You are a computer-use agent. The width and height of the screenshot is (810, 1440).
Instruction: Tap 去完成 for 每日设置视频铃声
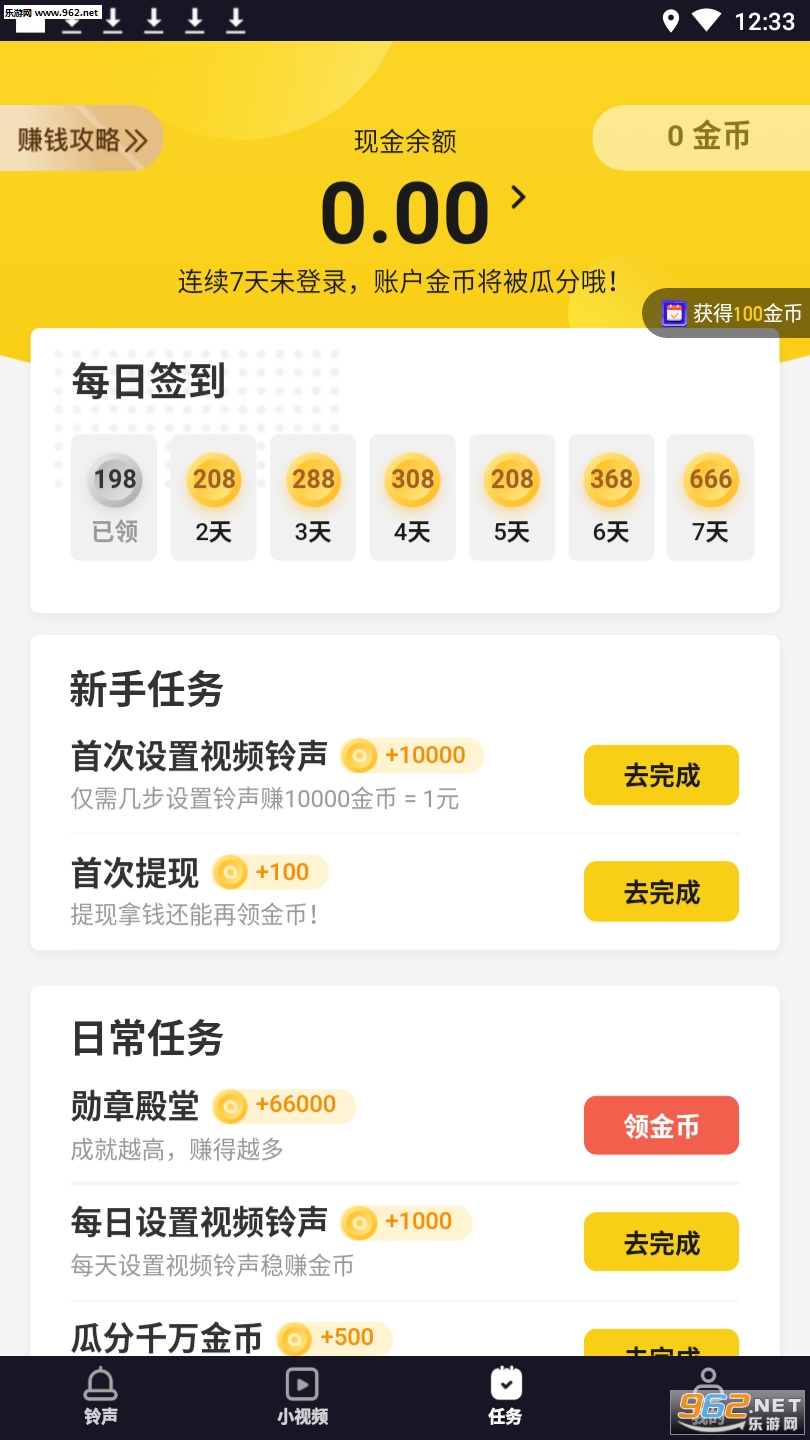click(661, 1242)
